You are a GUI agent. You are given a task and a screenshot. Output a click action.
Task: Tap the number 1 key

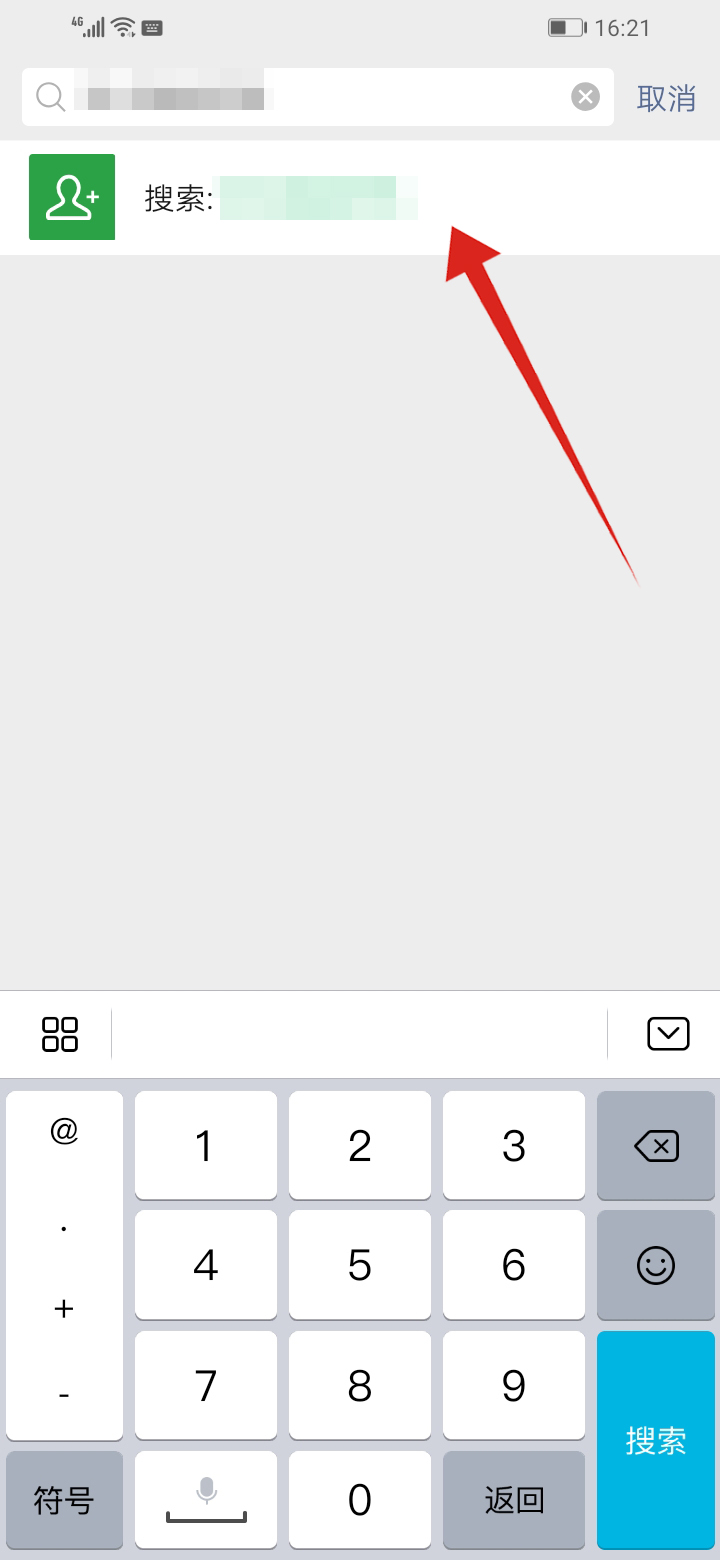point(206,1146)
